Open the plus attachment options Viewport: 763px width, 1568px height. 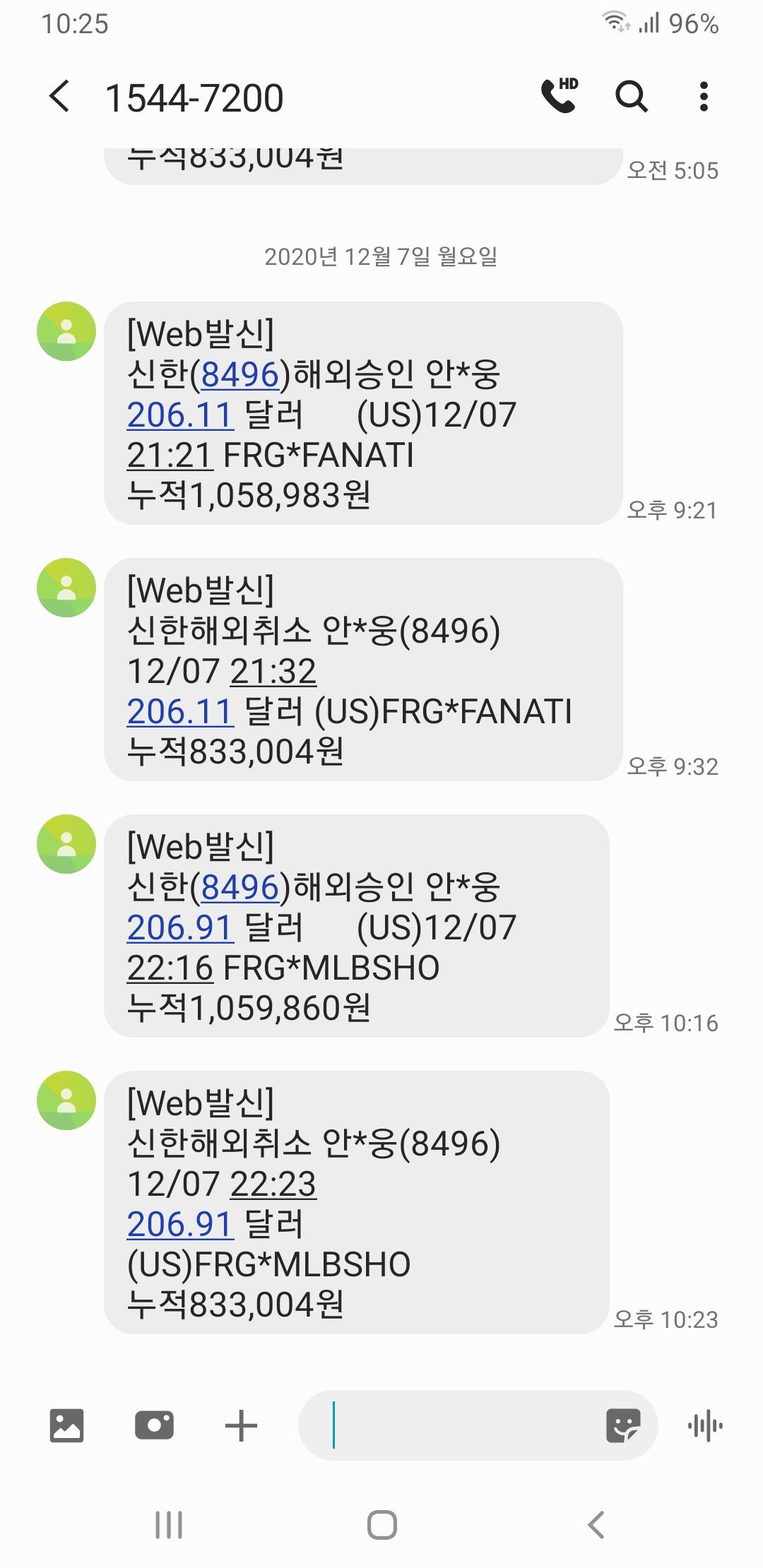[241, 1425]
